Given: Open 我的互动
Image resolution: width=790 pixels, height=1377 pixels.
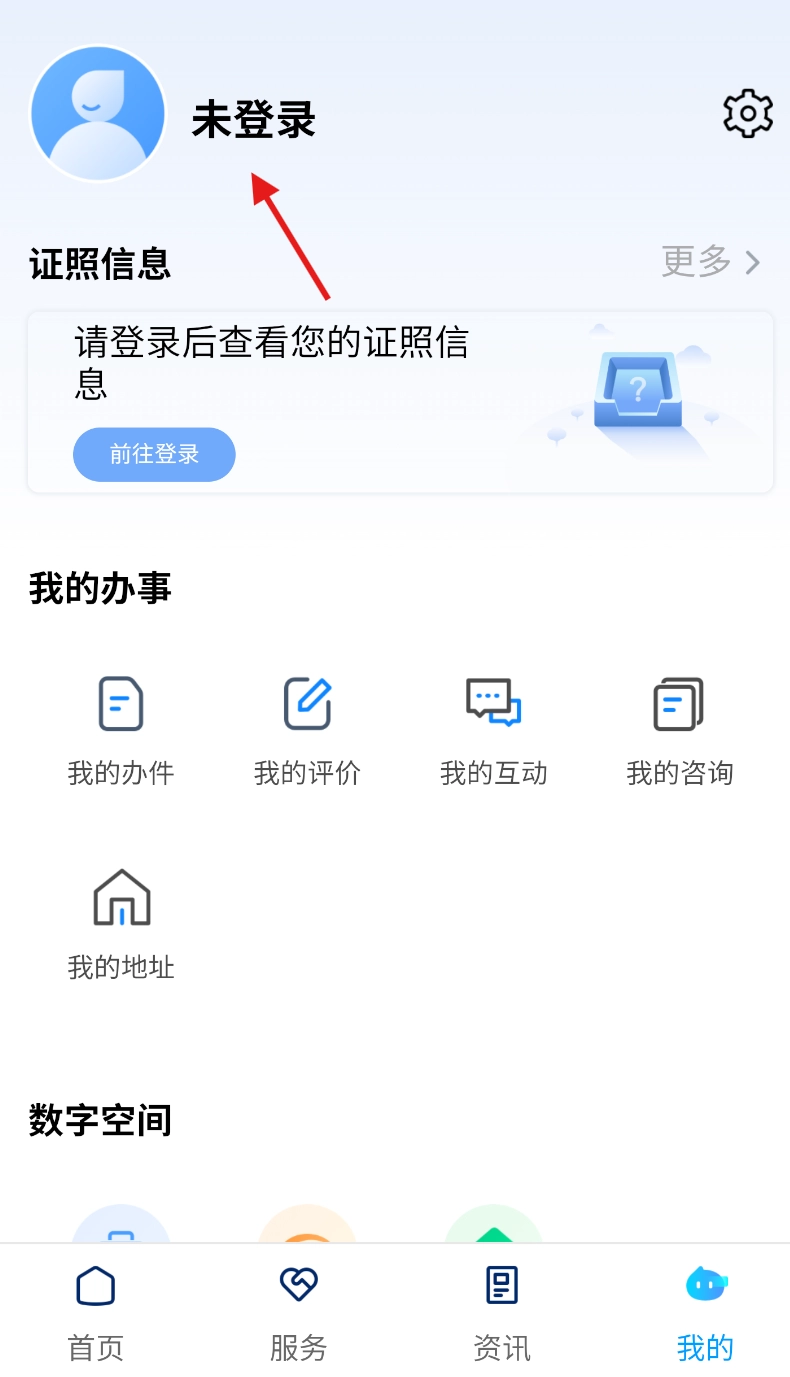Looking at the screenshot, I should click(494, 730).
